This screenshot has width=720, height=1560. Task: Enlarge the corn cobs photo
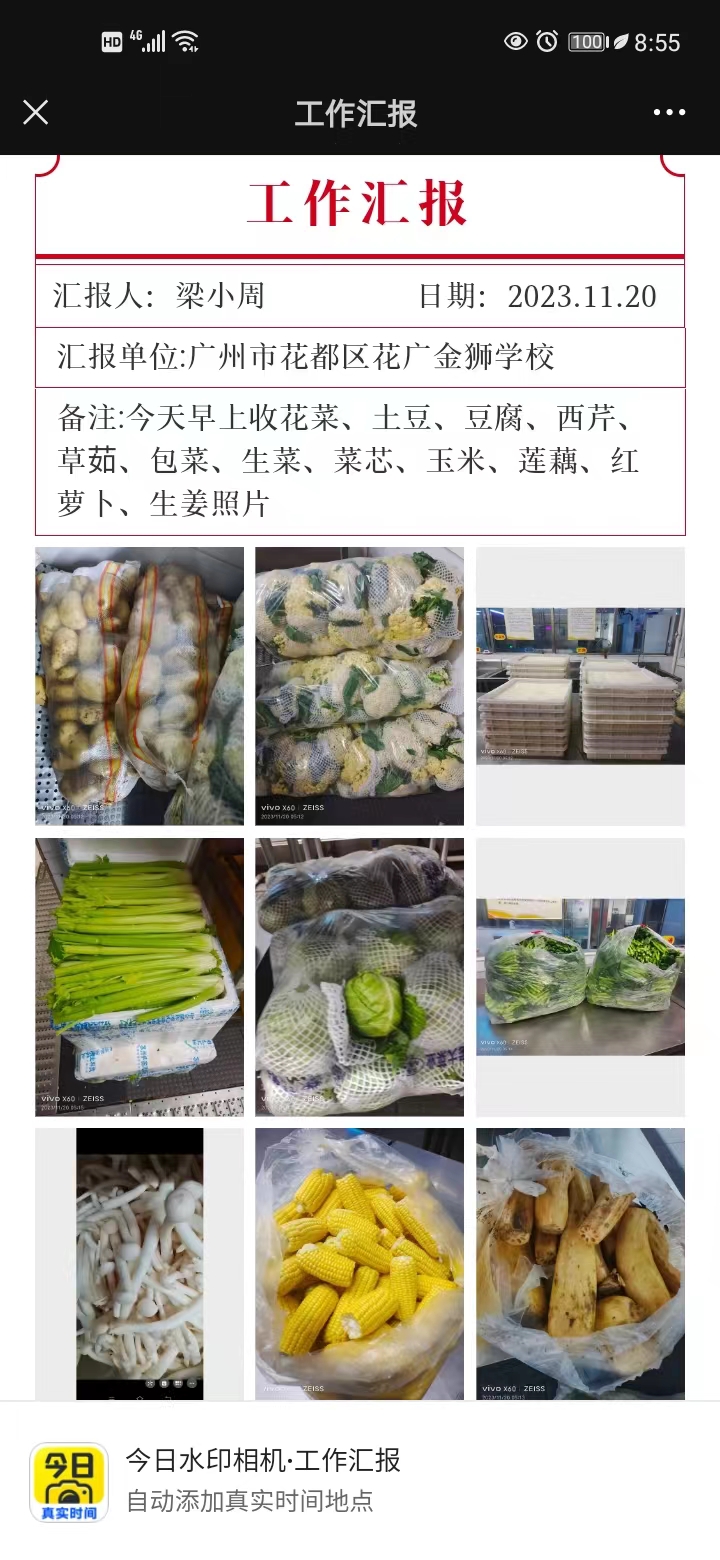pos(359,1264)
